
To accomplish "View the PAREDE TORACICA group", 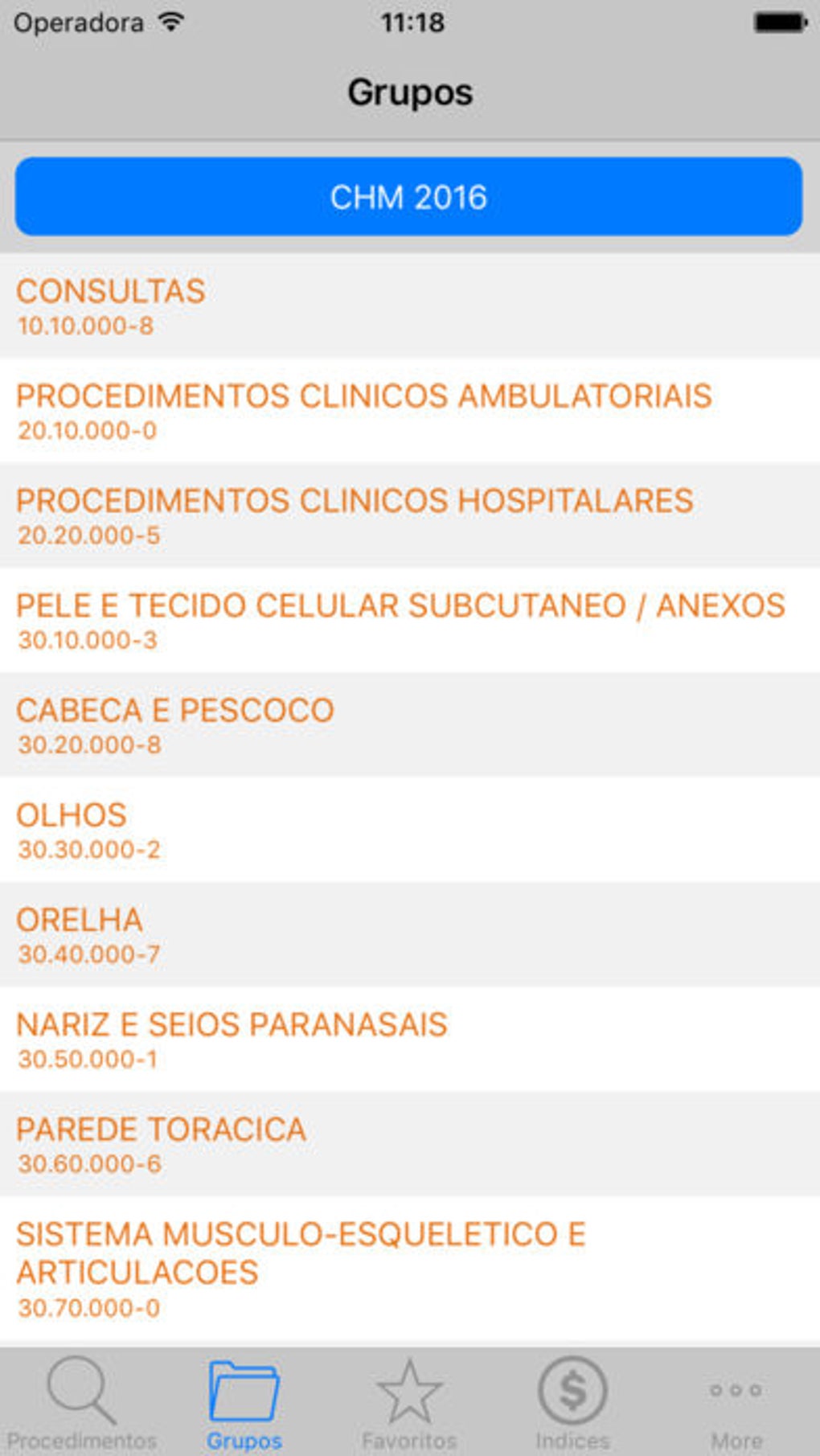I will [410, 1144].
